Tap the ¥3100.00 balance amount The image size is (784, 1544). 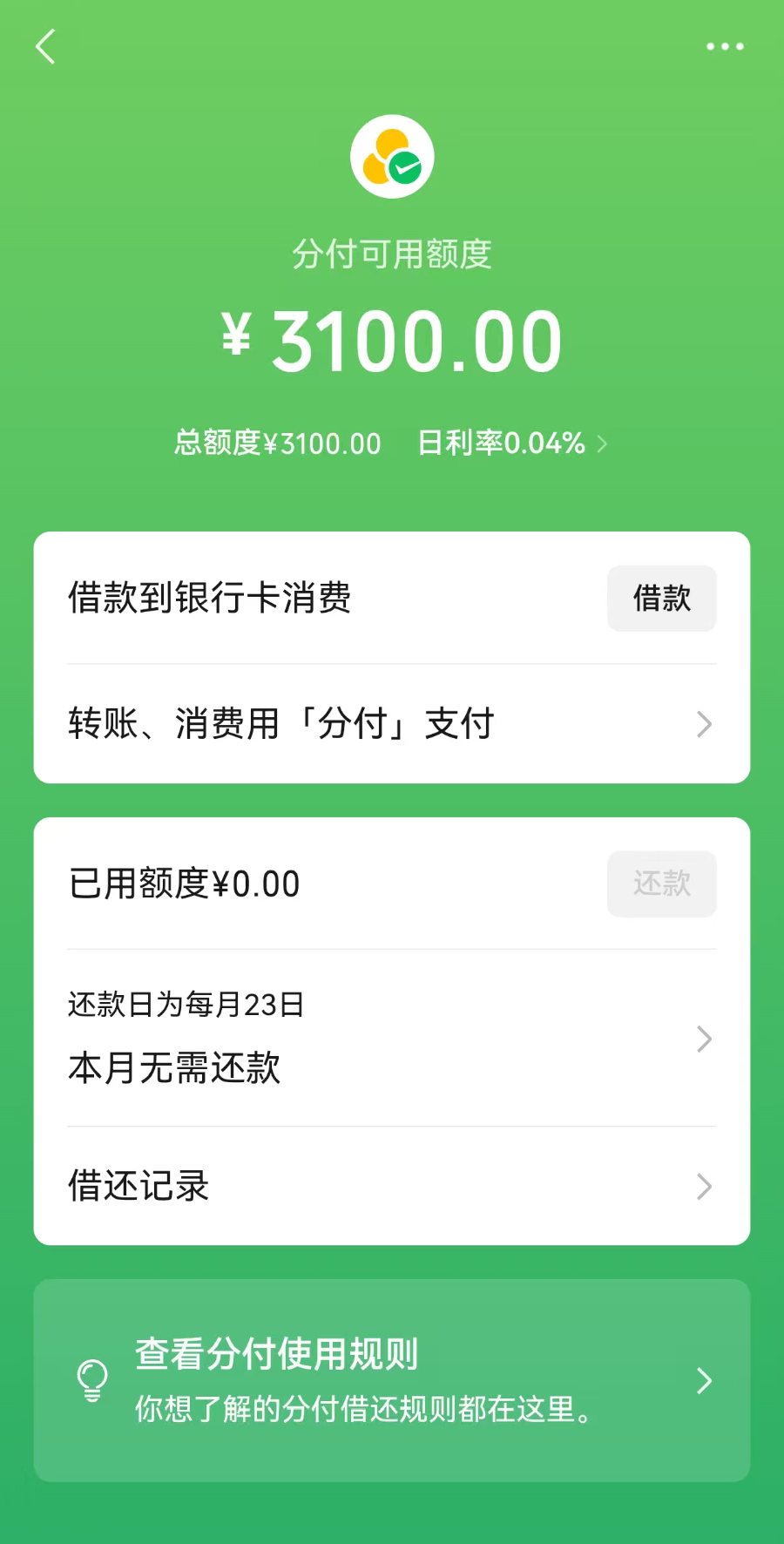point(392,340)
